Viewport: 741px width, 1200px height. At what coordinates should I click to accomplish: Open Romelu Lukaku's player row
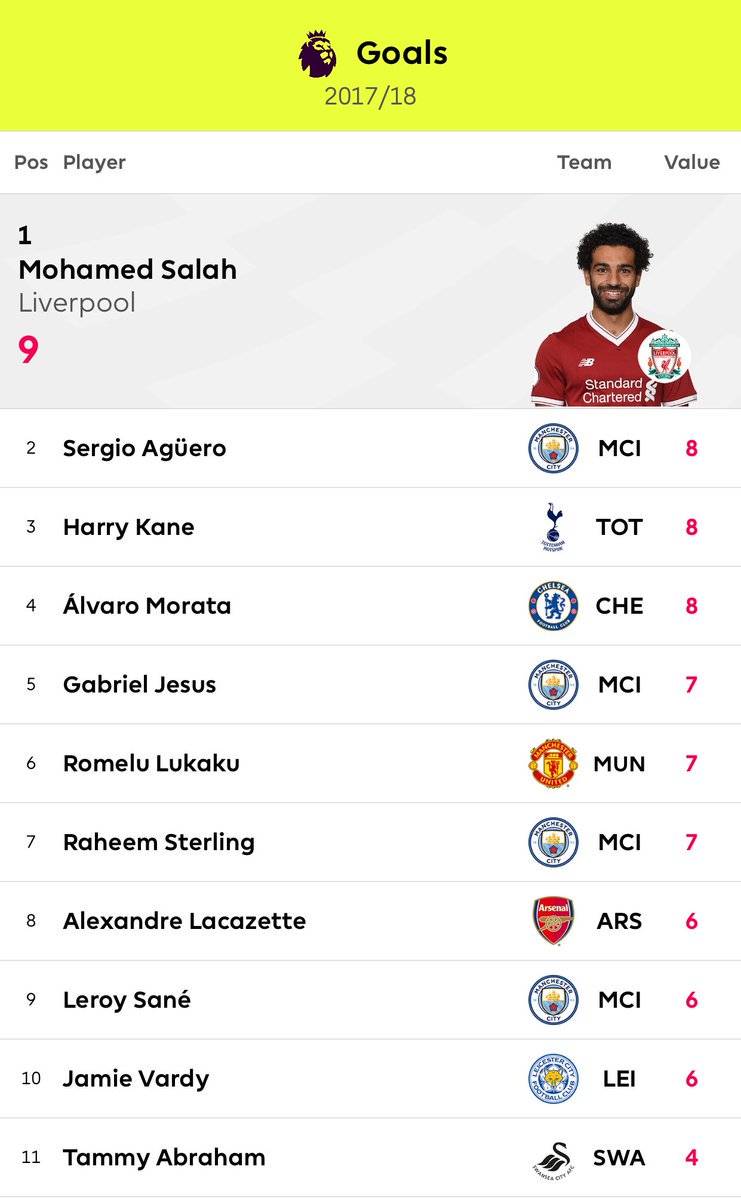[x=370, y=764]
